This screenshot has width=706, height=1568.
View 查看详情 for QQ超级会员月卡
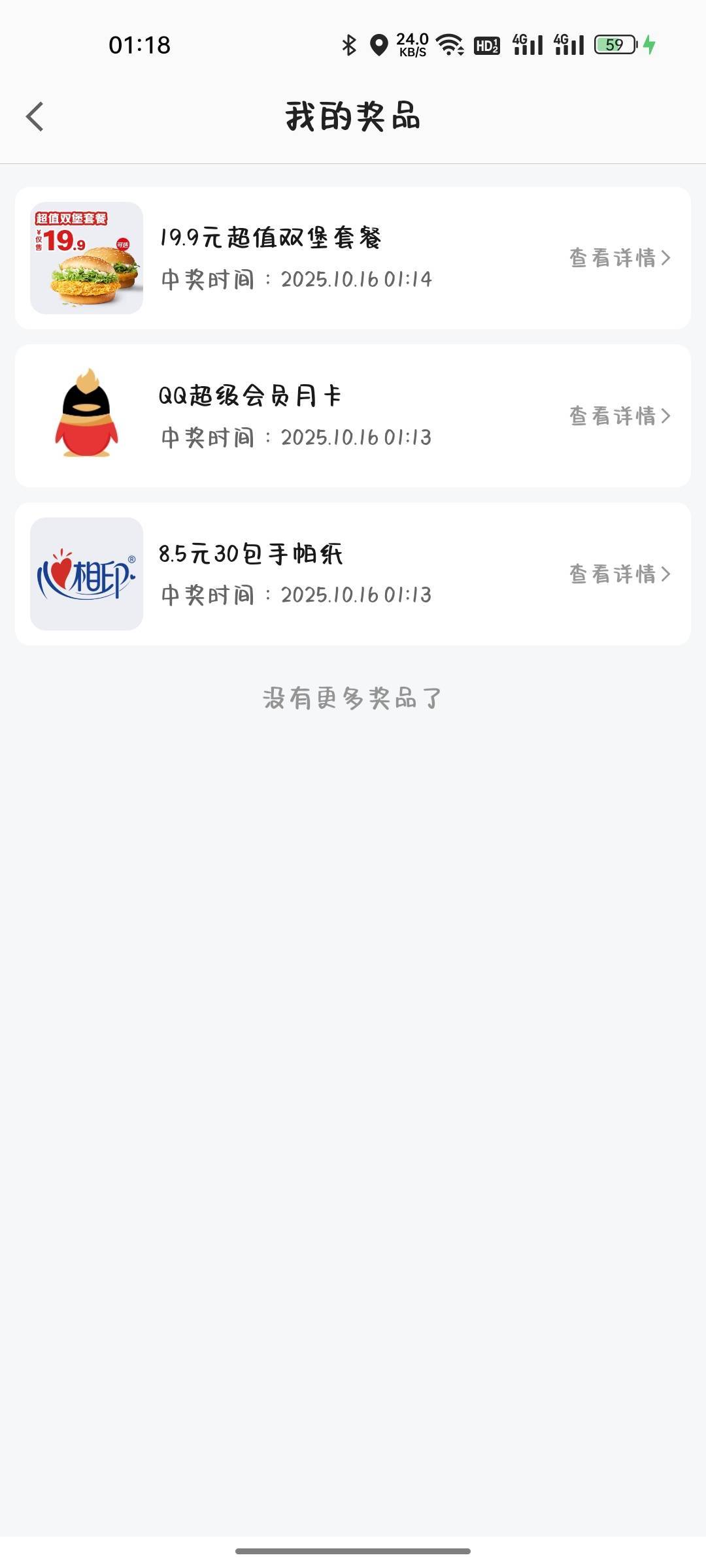(x=619, y=416)
